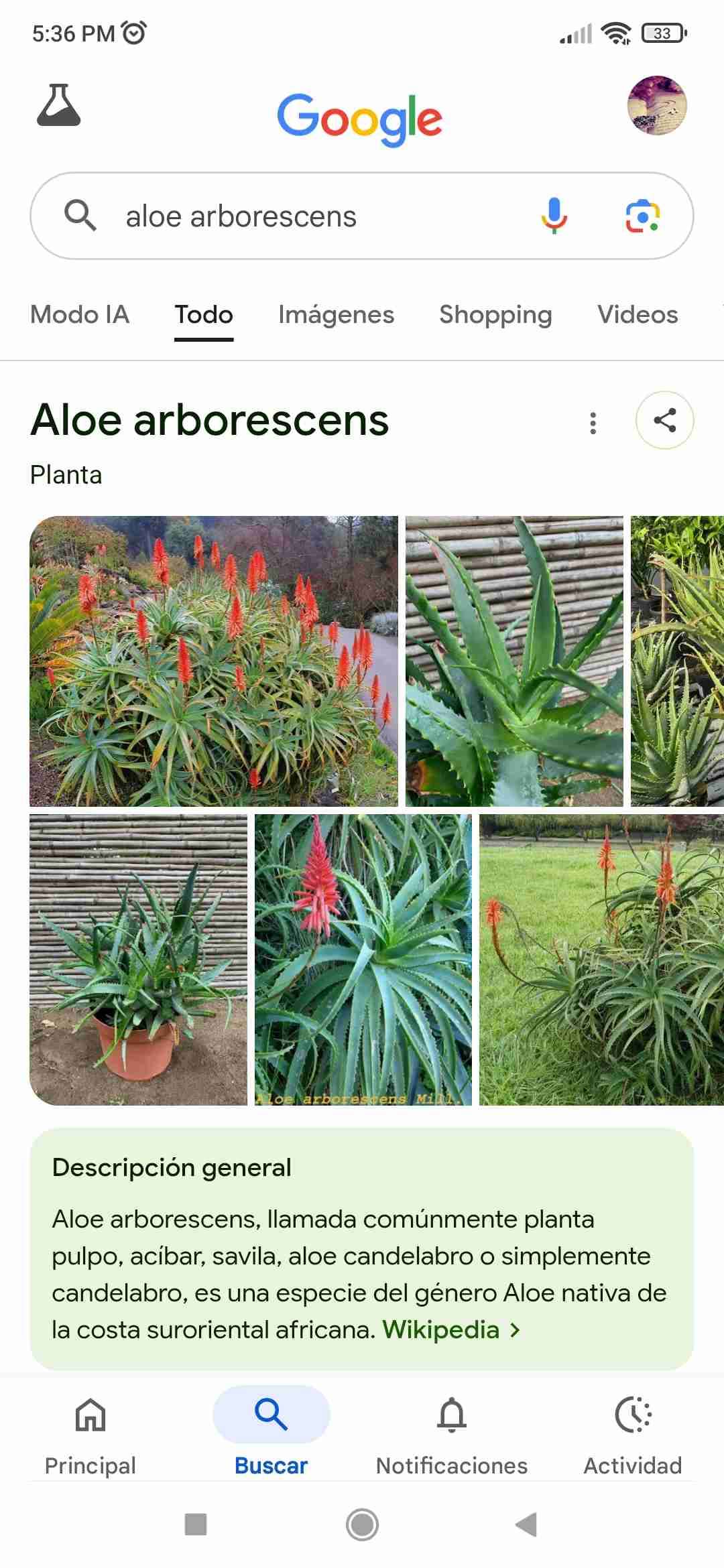Open Google Lens camera search

642,216
